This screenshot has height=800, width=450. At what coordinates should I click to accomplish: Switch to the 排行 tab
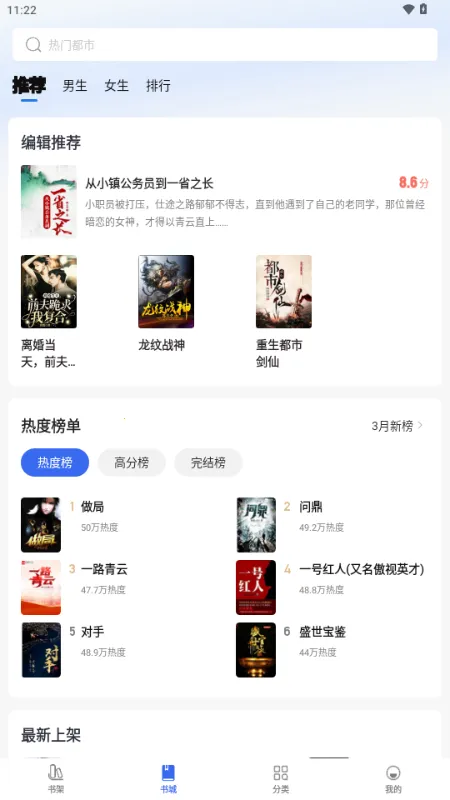(159, 86)
